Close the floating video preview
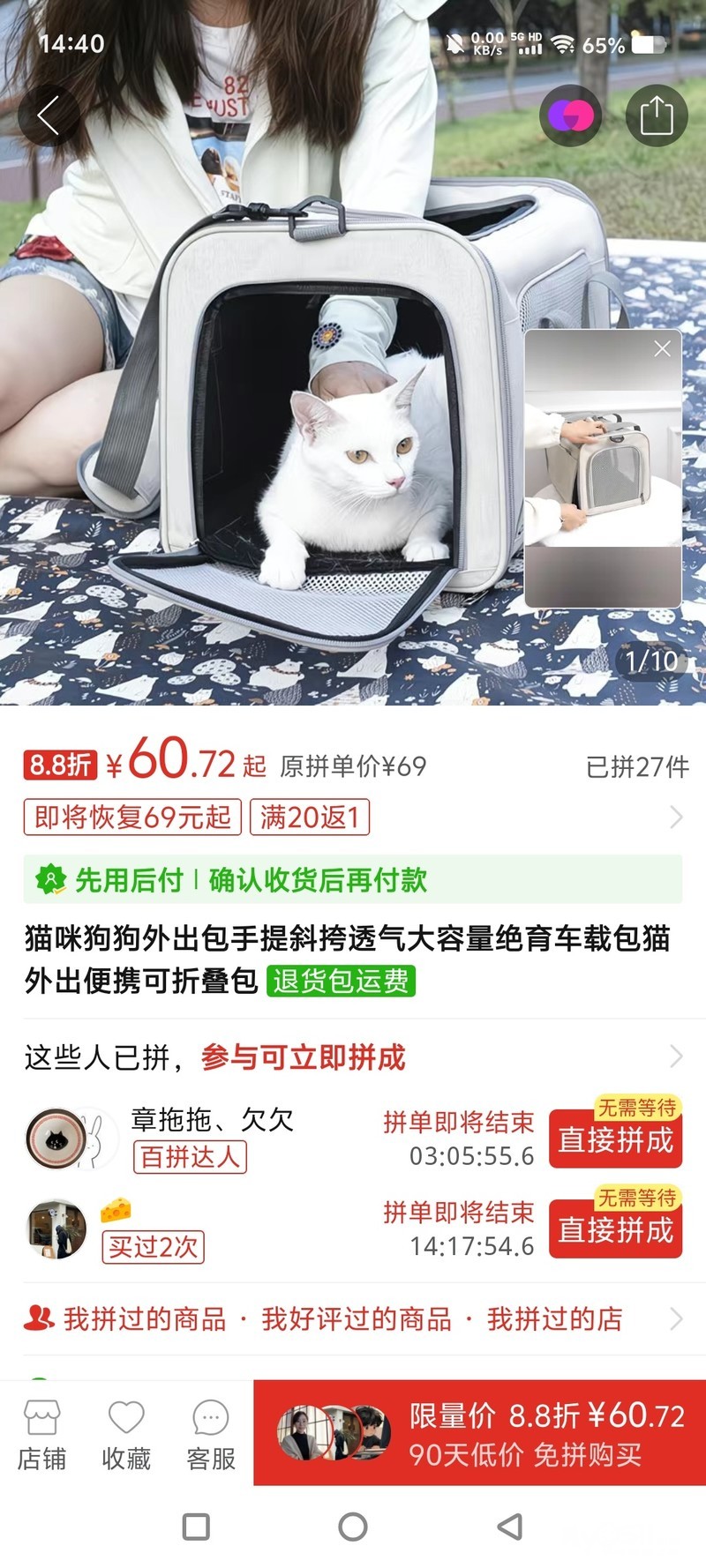Viewport: 706px width, 1568px height. (x=662, y=349)
